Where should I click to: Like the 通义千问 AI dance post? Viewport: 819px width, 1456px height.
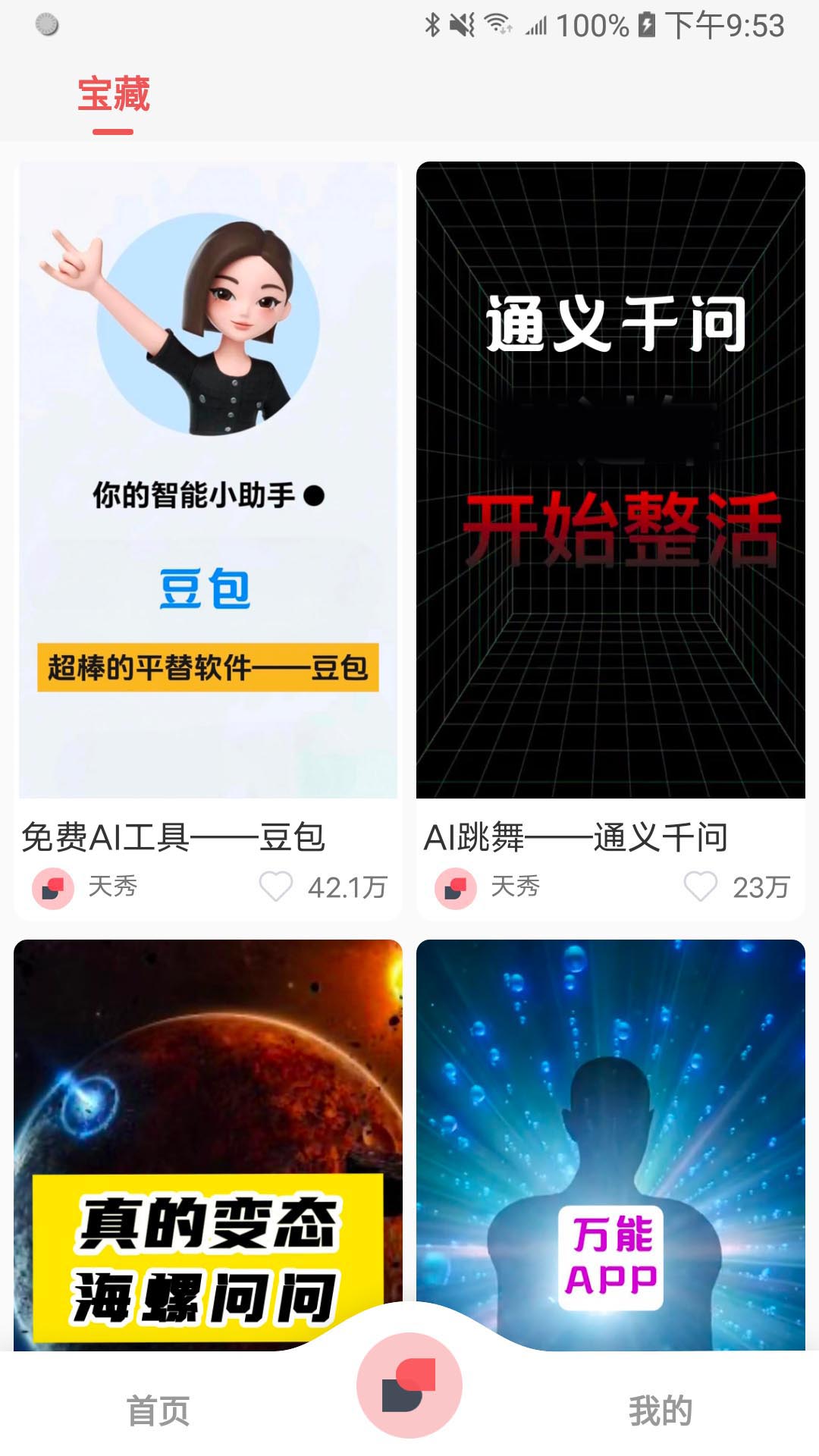[x=701, y=886]
